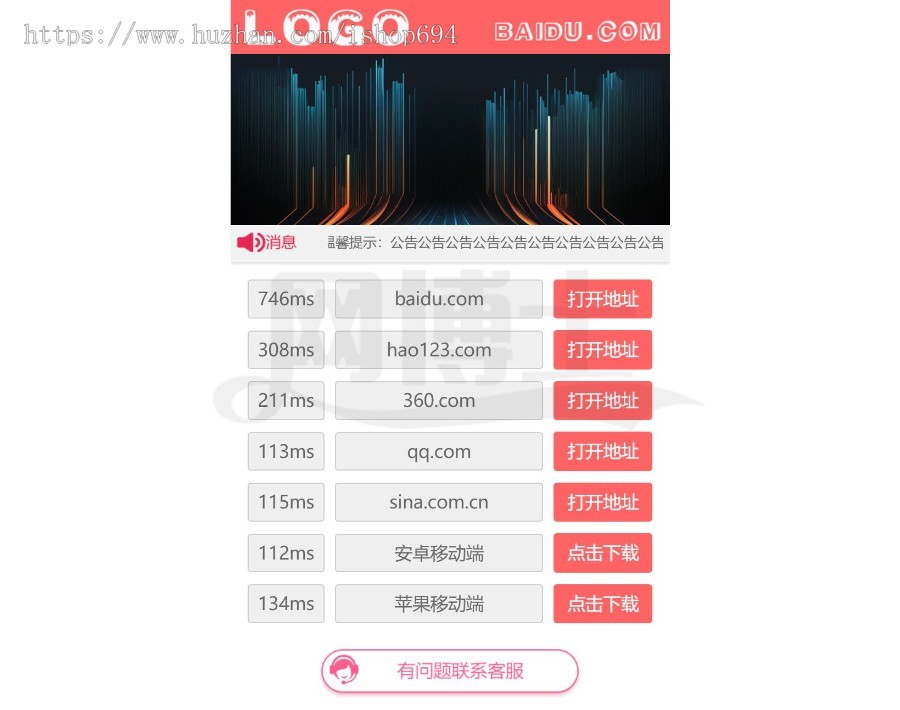The width and height of the screenshot is (900, 710).
Task: Launch the qq.com line via 打开地址
Action: coord(602,451)
